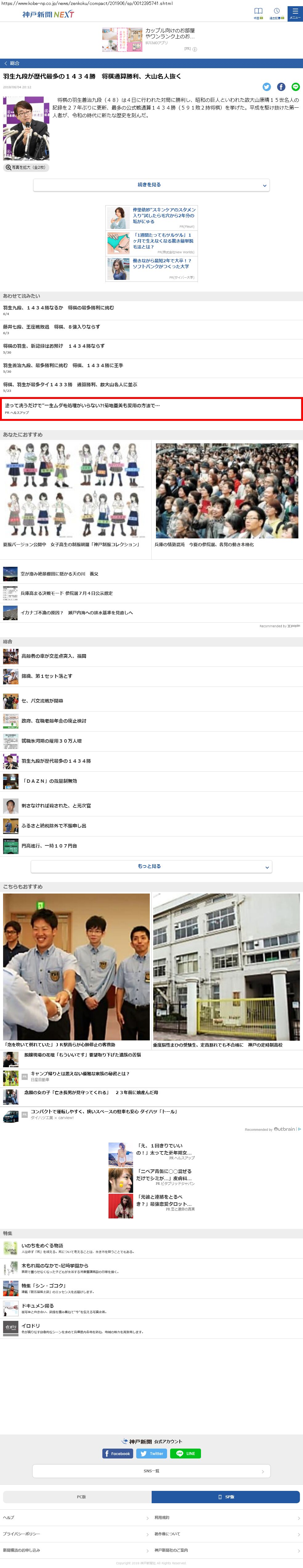Expand more news with もっと見る
This screenshot has height=1568, width=303.
pyautogui.click(x=150, y=866)
